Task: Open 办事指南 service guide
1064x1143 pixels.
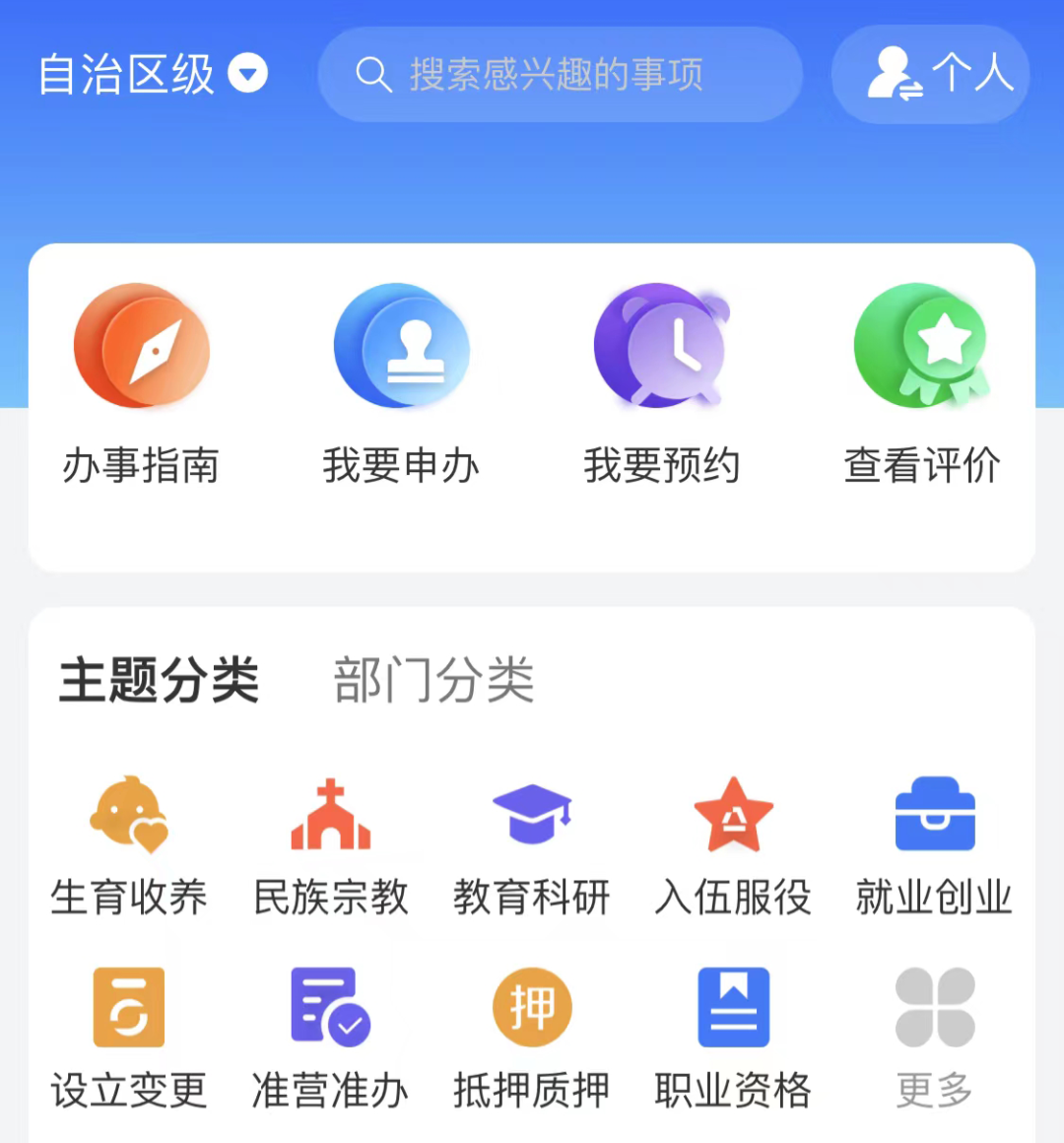Action: point(141,386)
